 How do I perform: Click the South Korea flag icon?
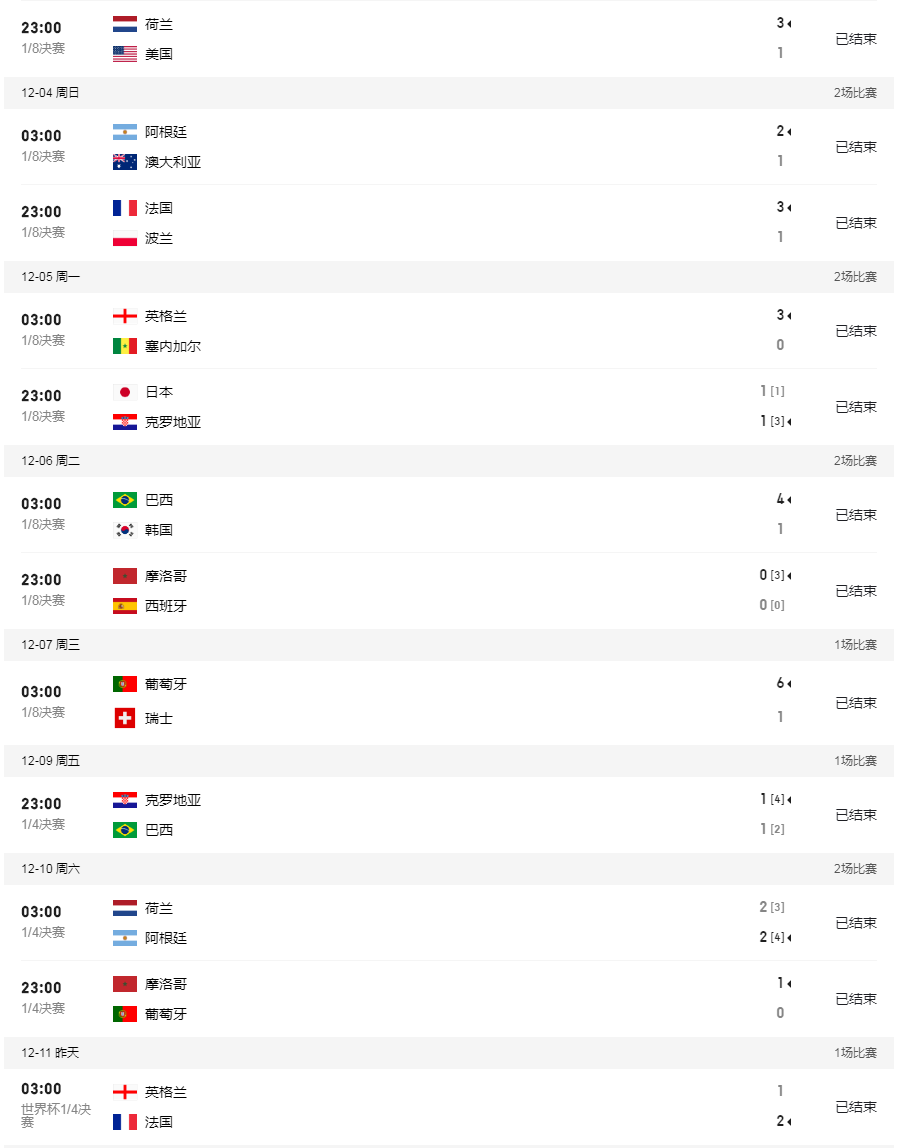[123, 529]
